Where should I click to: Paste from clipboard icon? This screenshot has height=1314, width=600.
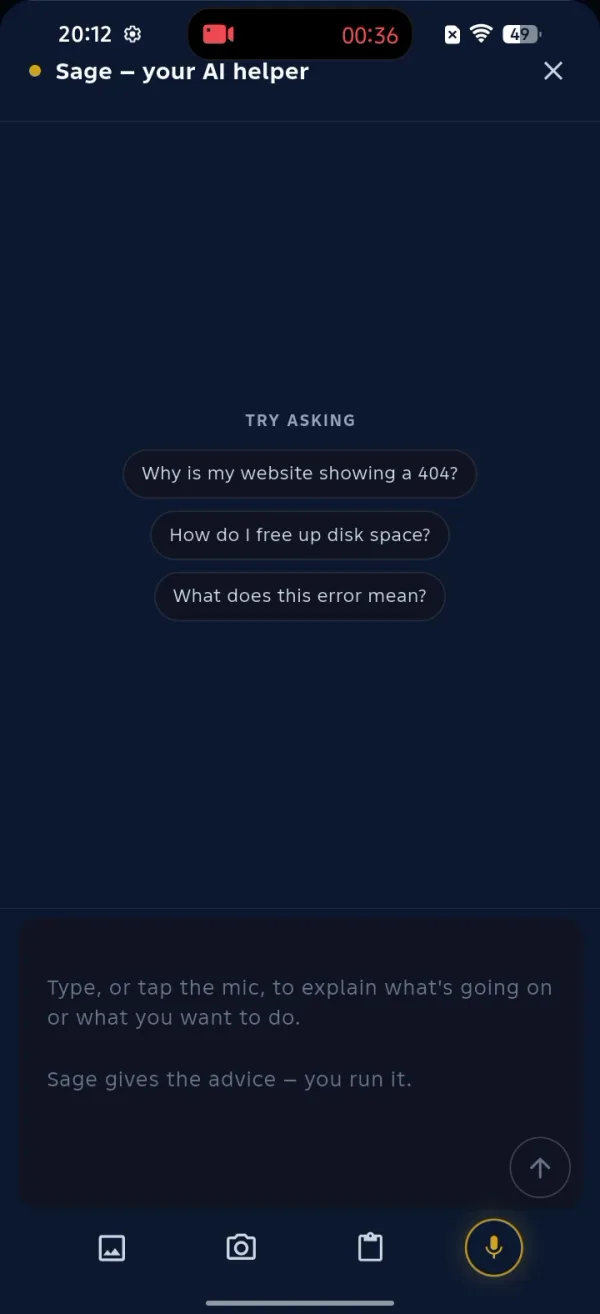[x=370, y=1248]
